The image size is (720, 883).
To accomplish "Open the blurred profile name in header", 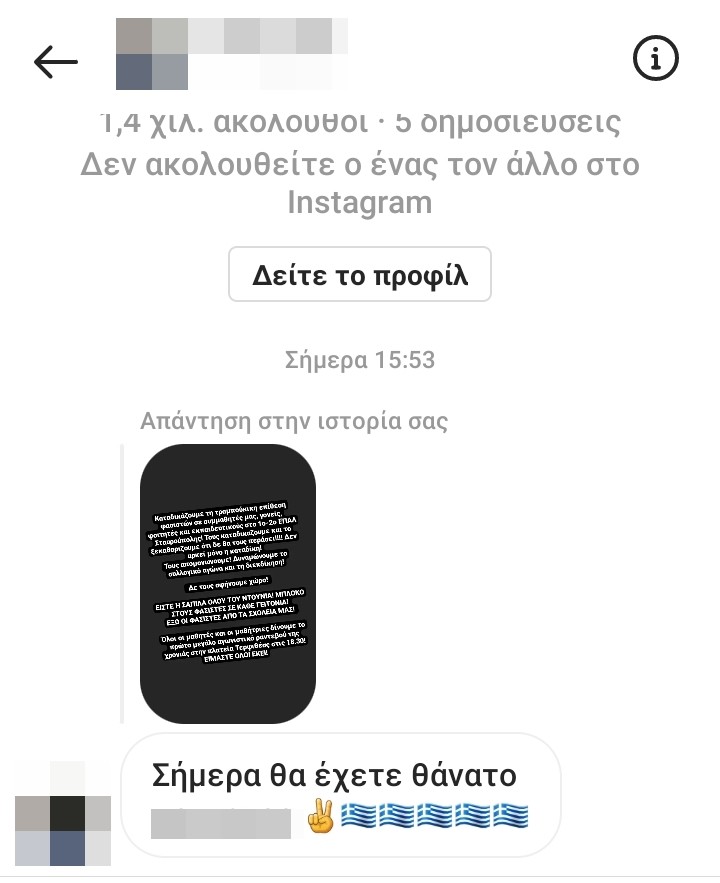I will (230, 55).
